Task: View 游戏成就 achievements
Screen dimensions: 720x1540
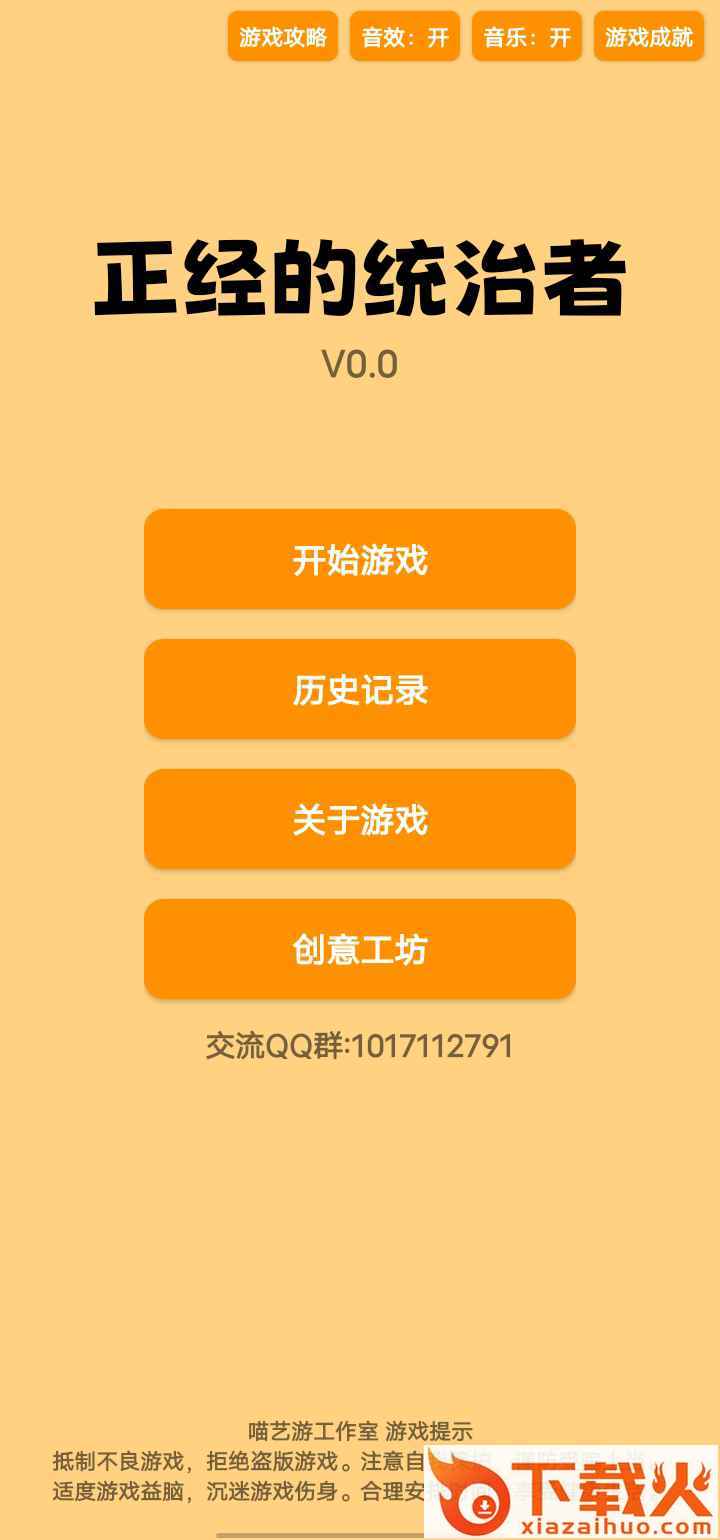Action: [649, 37]
